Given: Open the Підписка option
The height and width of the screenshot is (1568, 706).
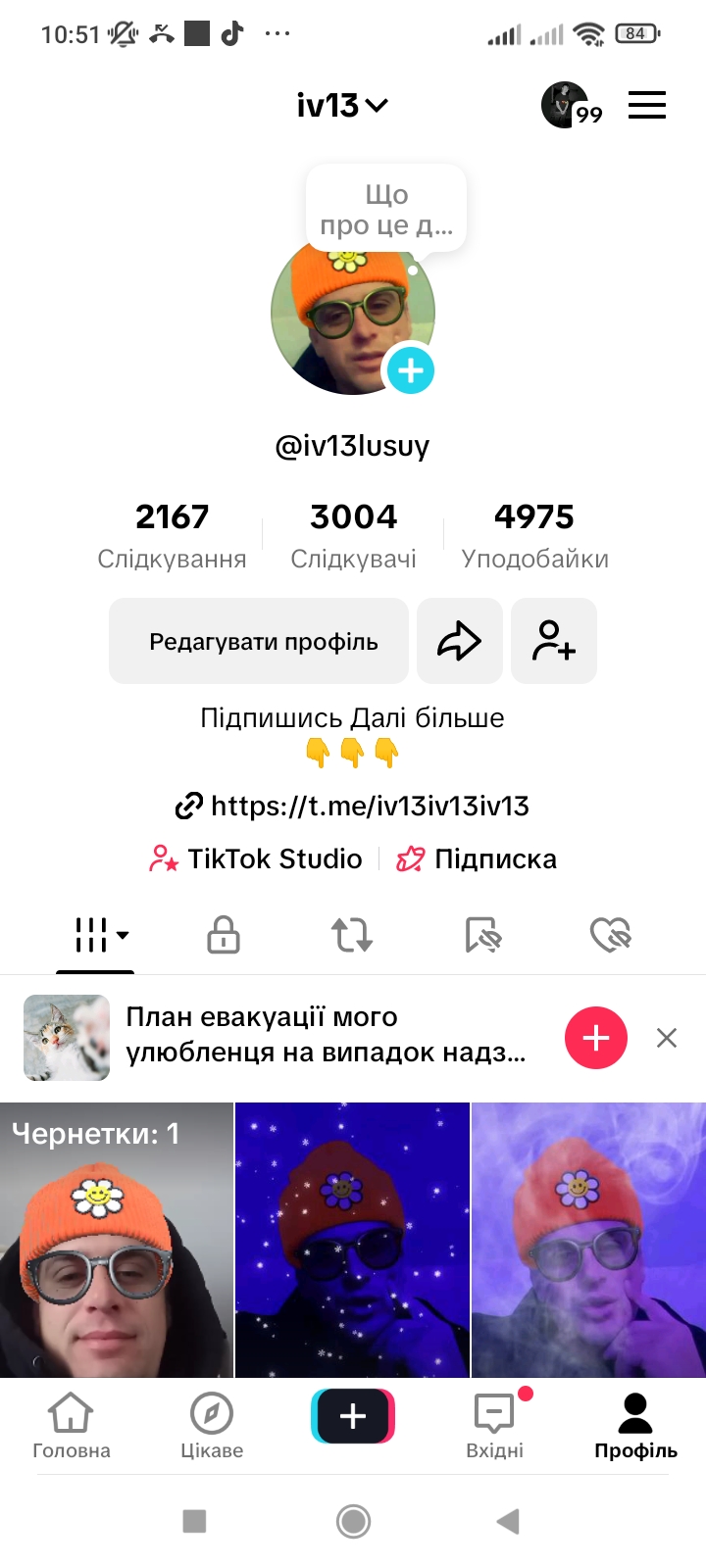Looking at the screenshot, I should [478, 859].
